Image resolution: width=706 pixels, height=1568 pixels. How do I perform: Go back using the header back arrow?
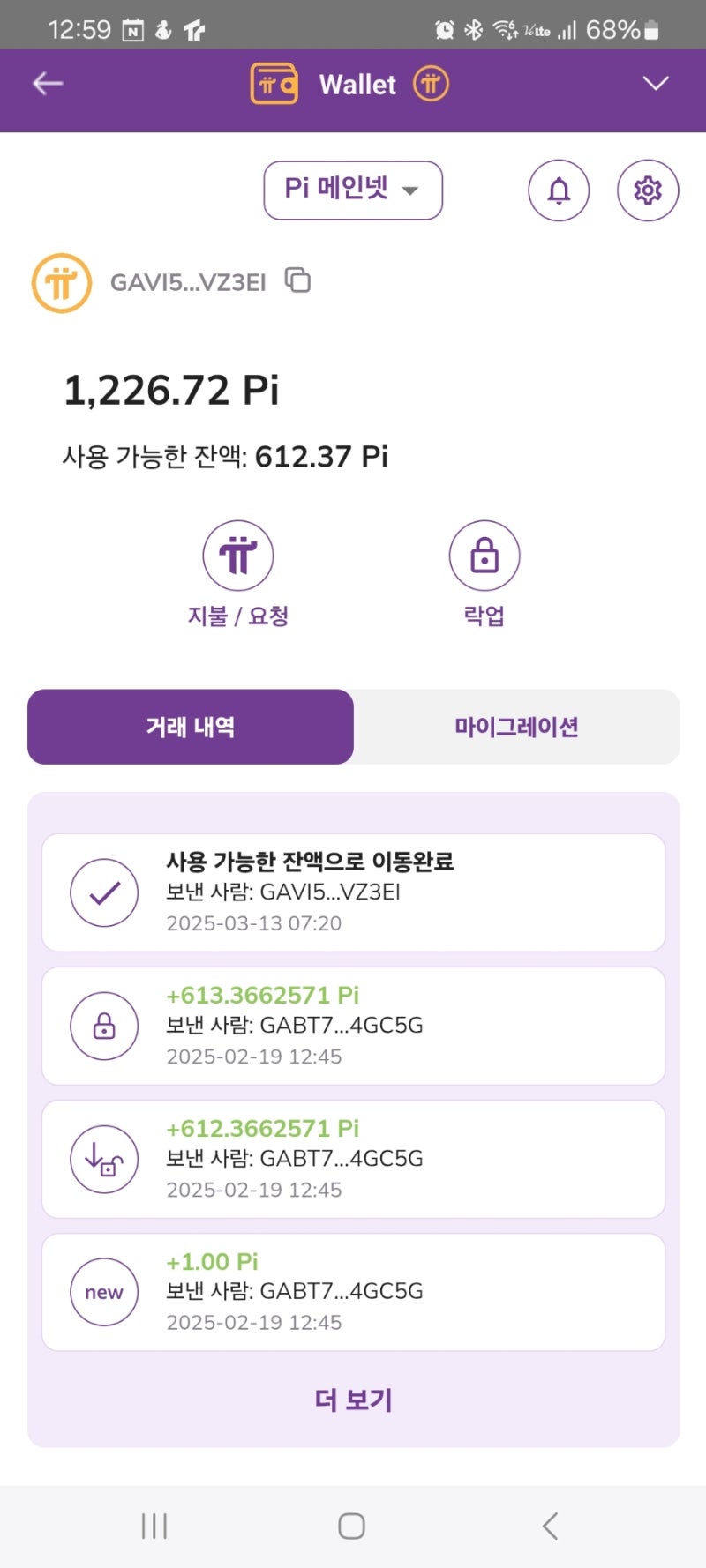click(x=46, y=83)
